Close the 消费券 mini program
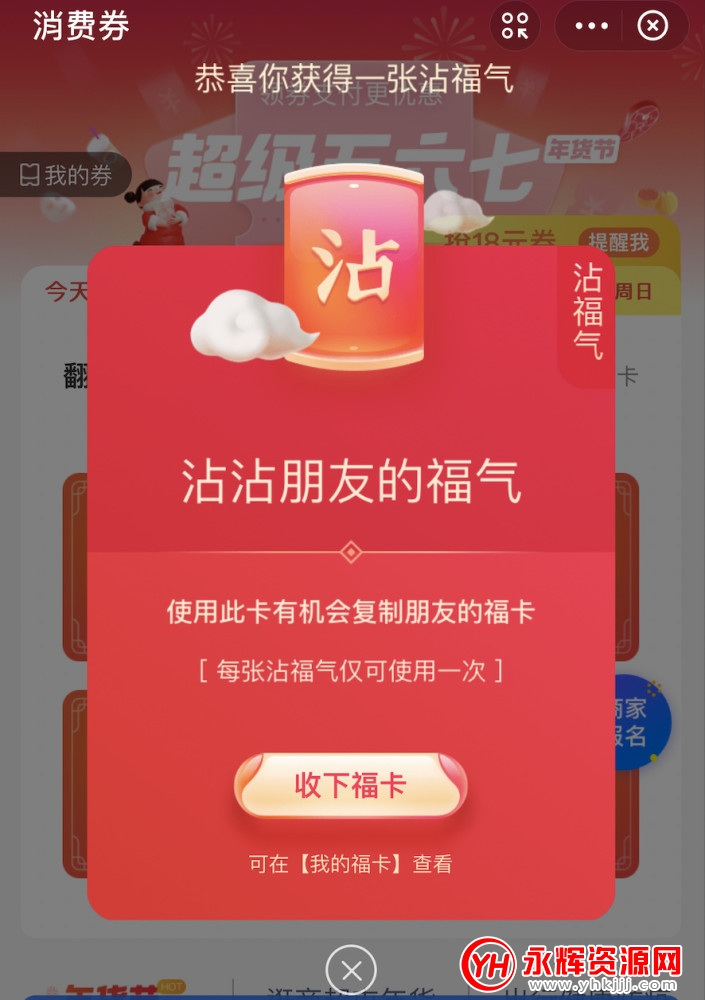 (x=653, y=26)
